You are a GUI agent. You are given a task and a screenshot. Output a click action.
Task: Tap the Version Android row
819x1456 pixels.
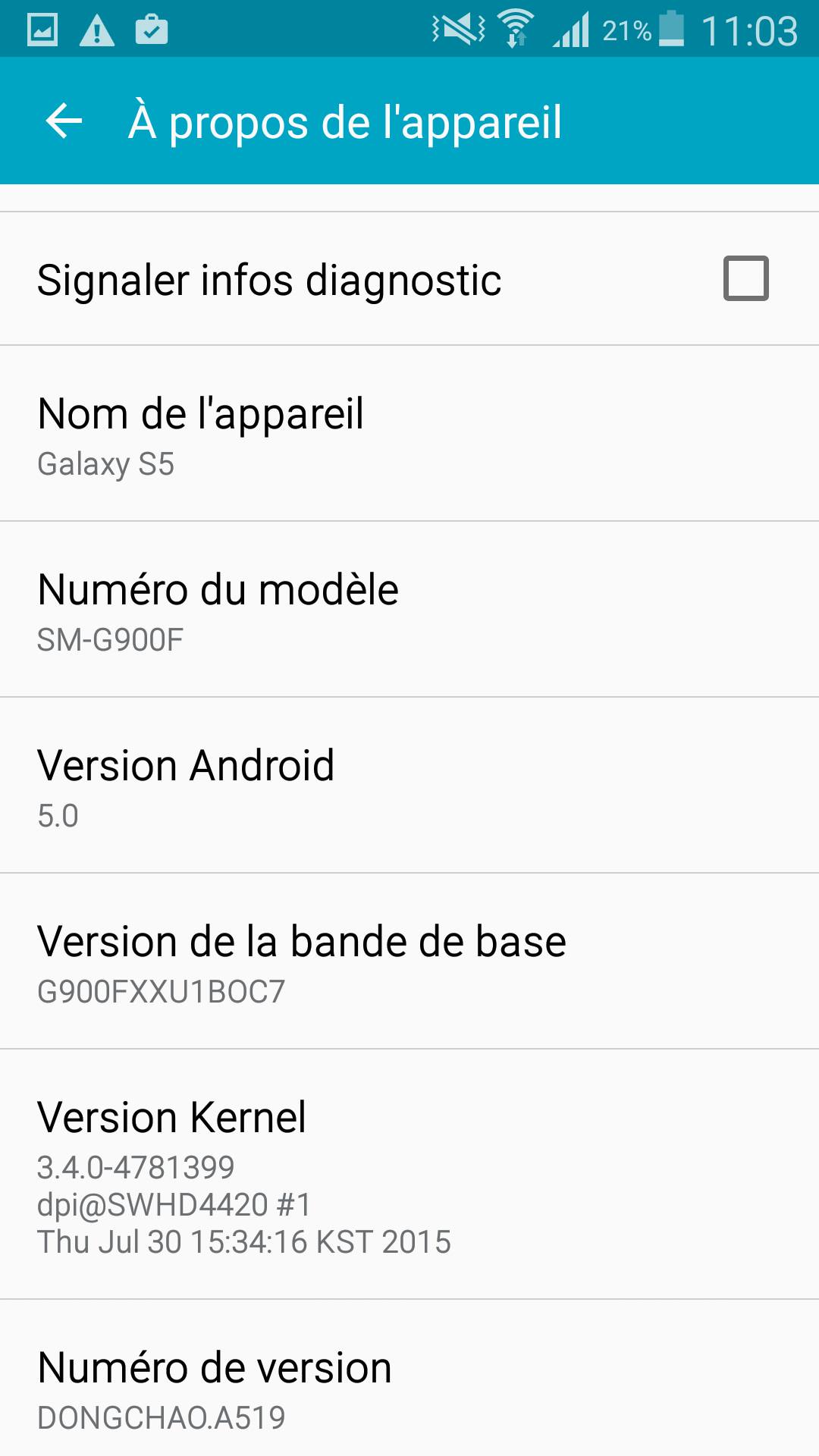[409, 786]
